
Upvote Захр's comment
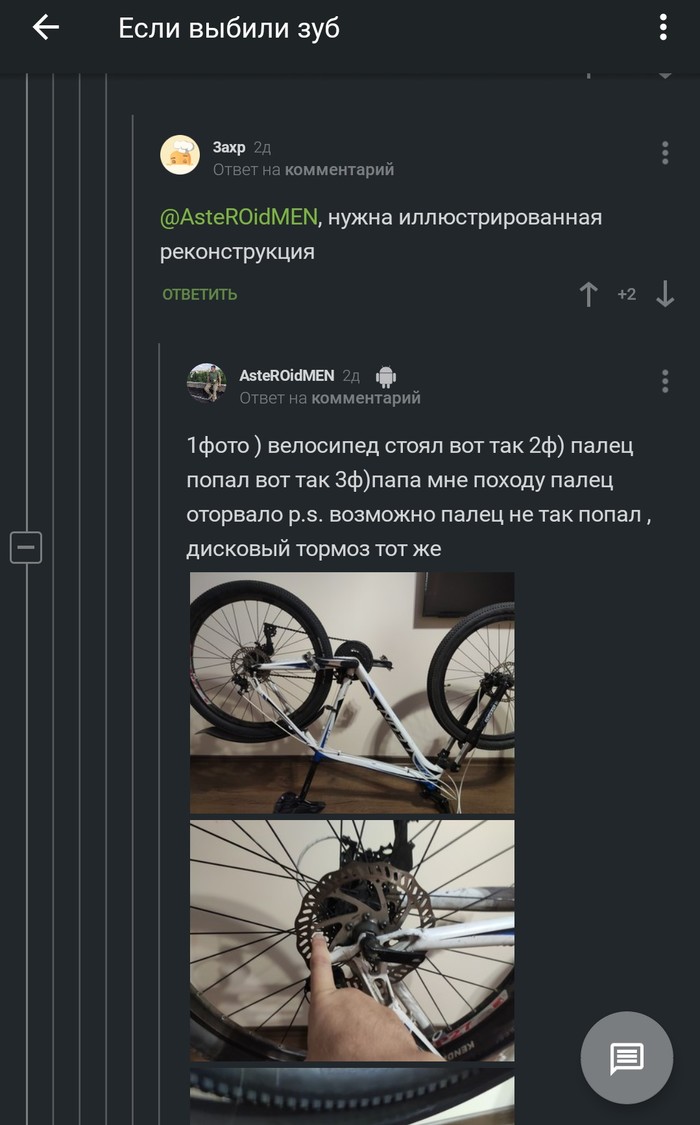pos(588,294)
